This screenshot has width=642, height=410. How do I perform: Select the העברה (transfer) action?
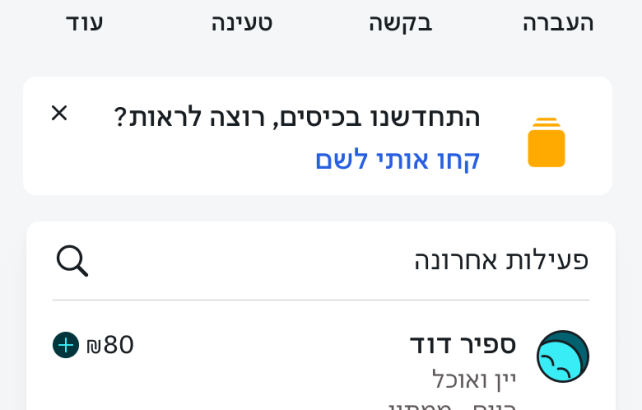click(x=557, y=22)
